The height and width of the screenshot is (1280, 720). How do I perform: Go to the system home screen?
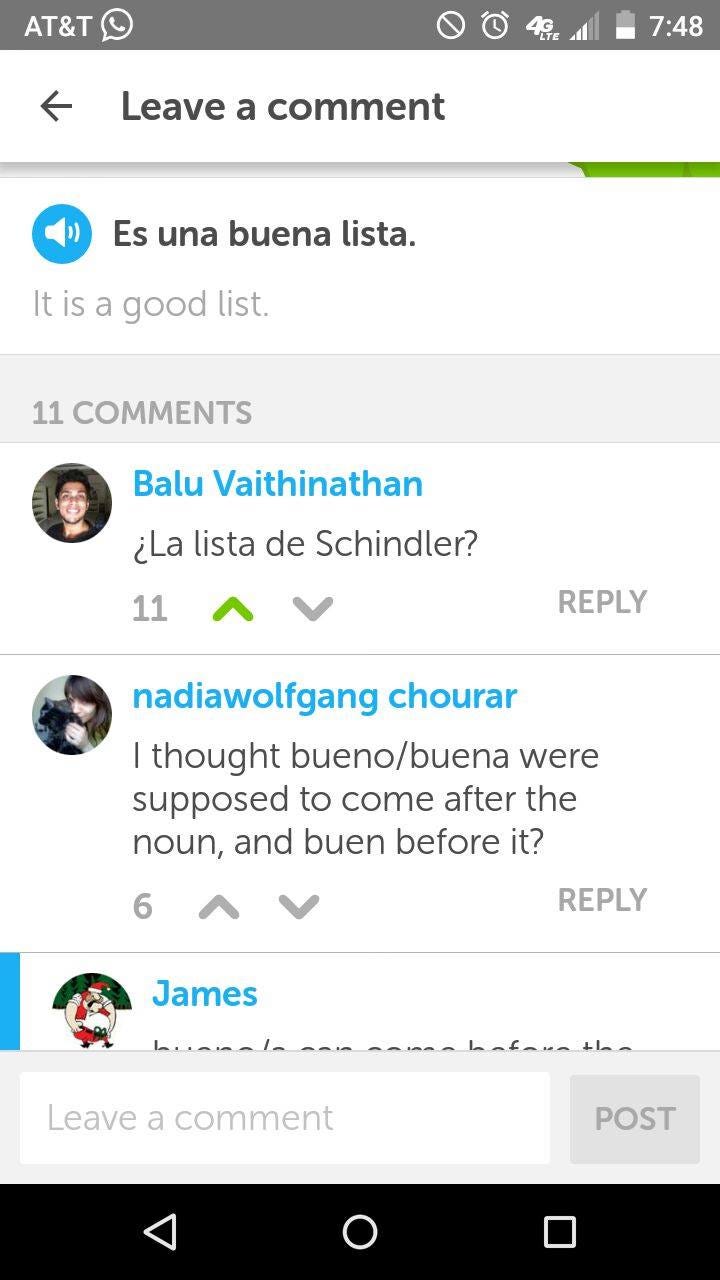[x=360, y=1232]
